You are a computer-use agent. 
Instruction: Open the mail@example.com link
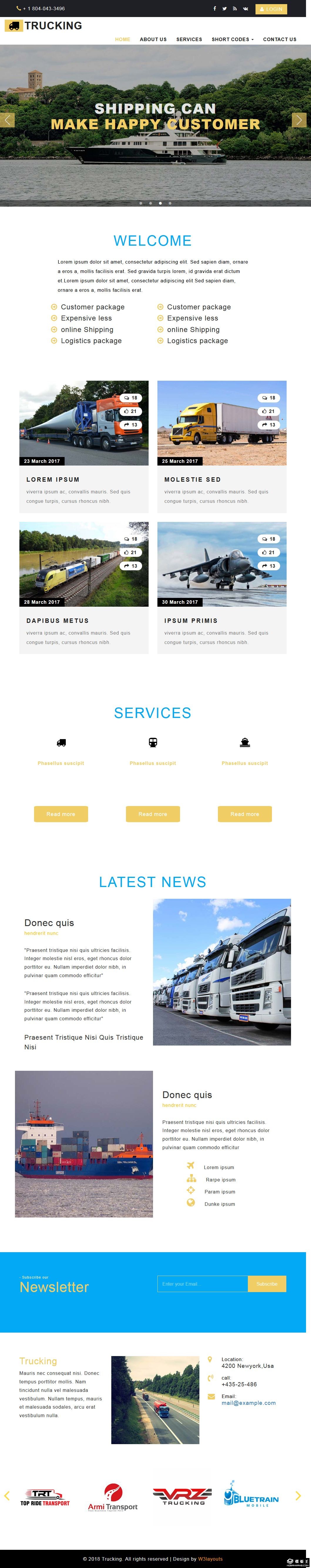pyautogui.click(x=248, y=1402)
